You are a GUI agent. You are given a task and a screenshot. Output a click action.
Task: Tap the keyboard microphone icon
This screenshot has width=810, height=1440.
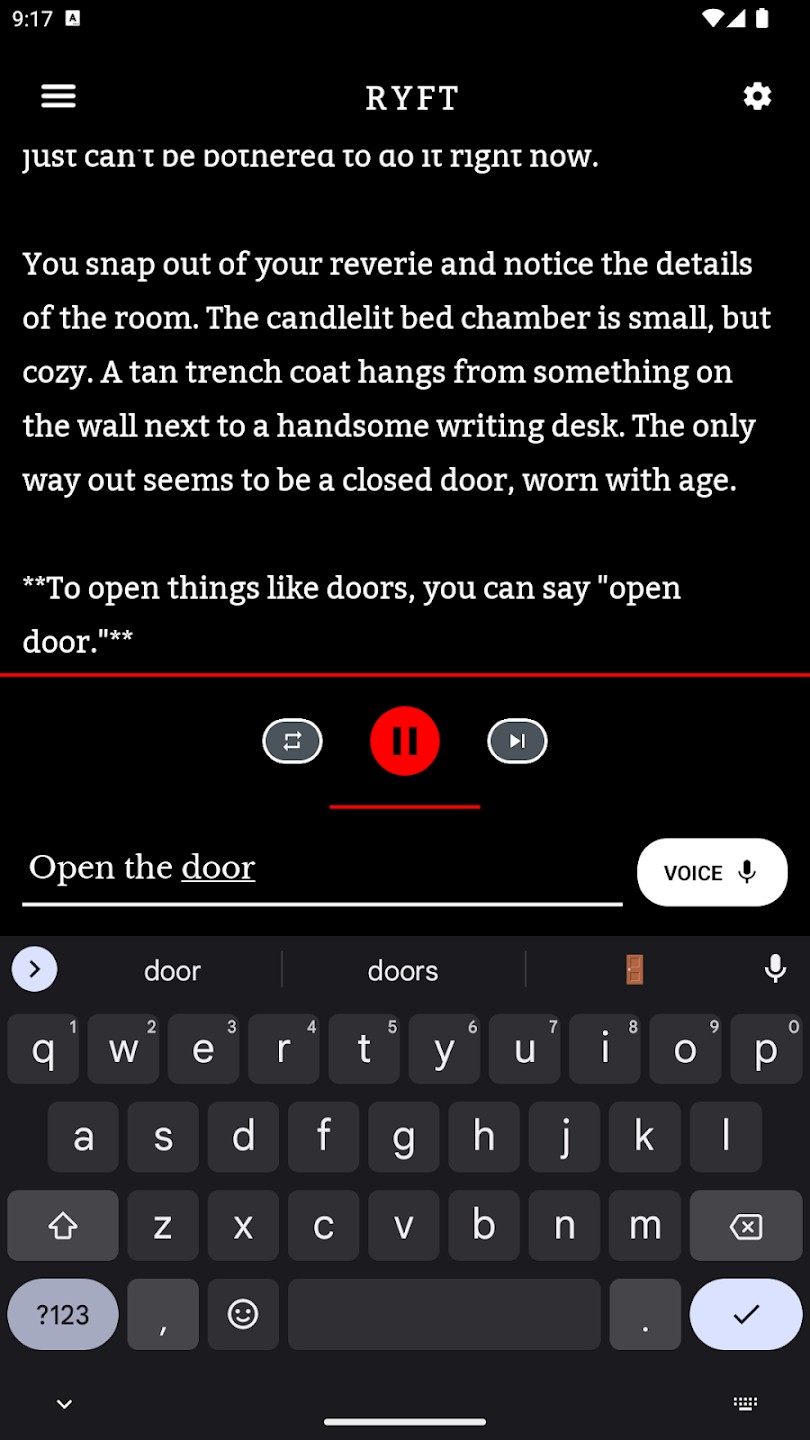point(775,969)
